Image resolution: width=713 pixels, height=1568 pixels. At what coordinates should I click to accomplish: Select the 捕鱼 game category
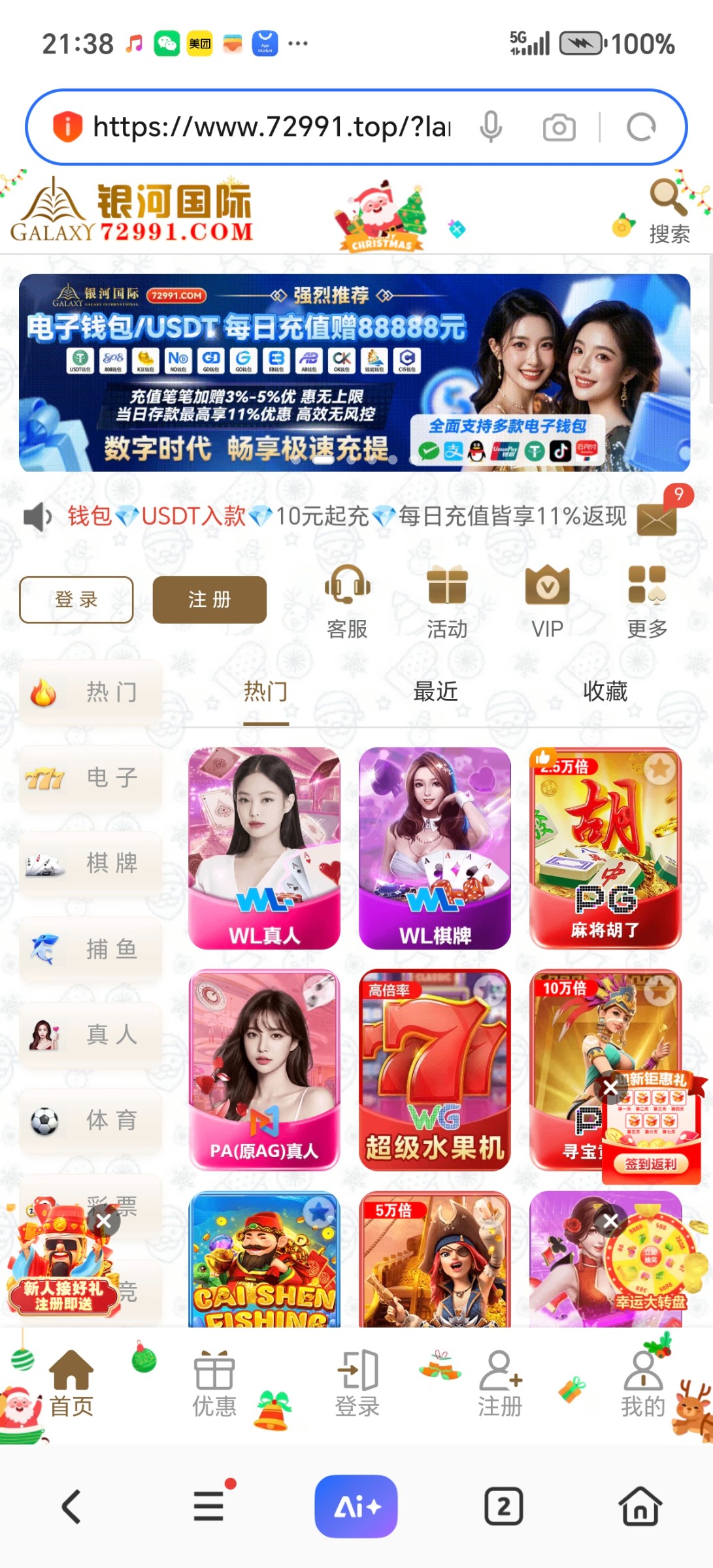(x=91, y=949)
